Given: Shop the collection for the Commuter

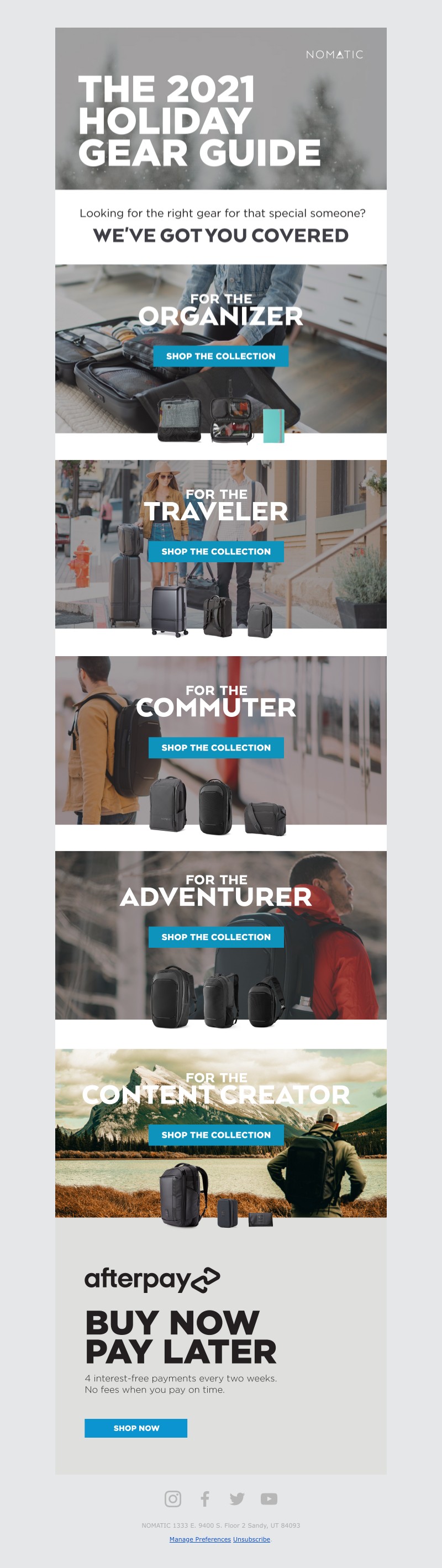Looking at the screenshot, I should coord(216,747).
